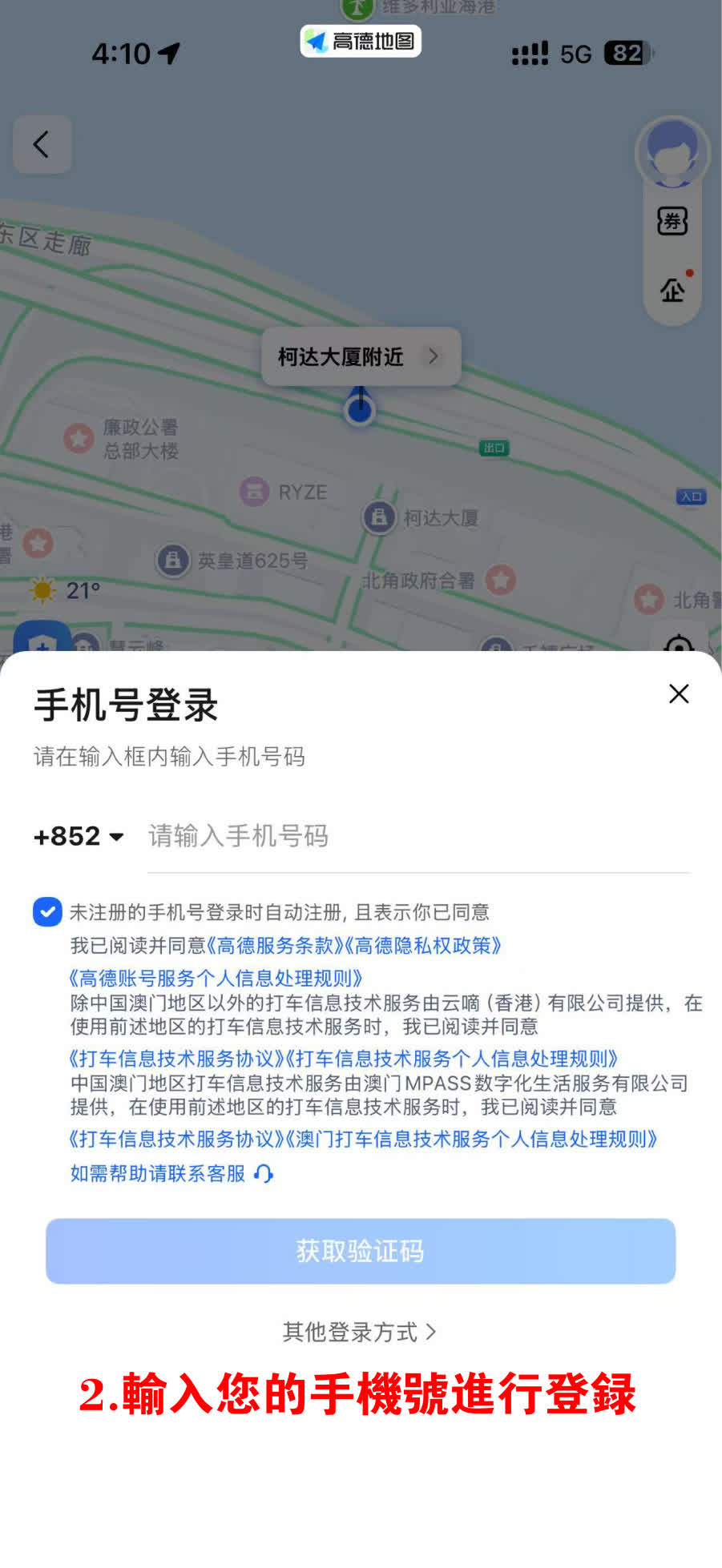Uncheck the agreement checkbox
The image size is (722, 1568).
[47, 911]
